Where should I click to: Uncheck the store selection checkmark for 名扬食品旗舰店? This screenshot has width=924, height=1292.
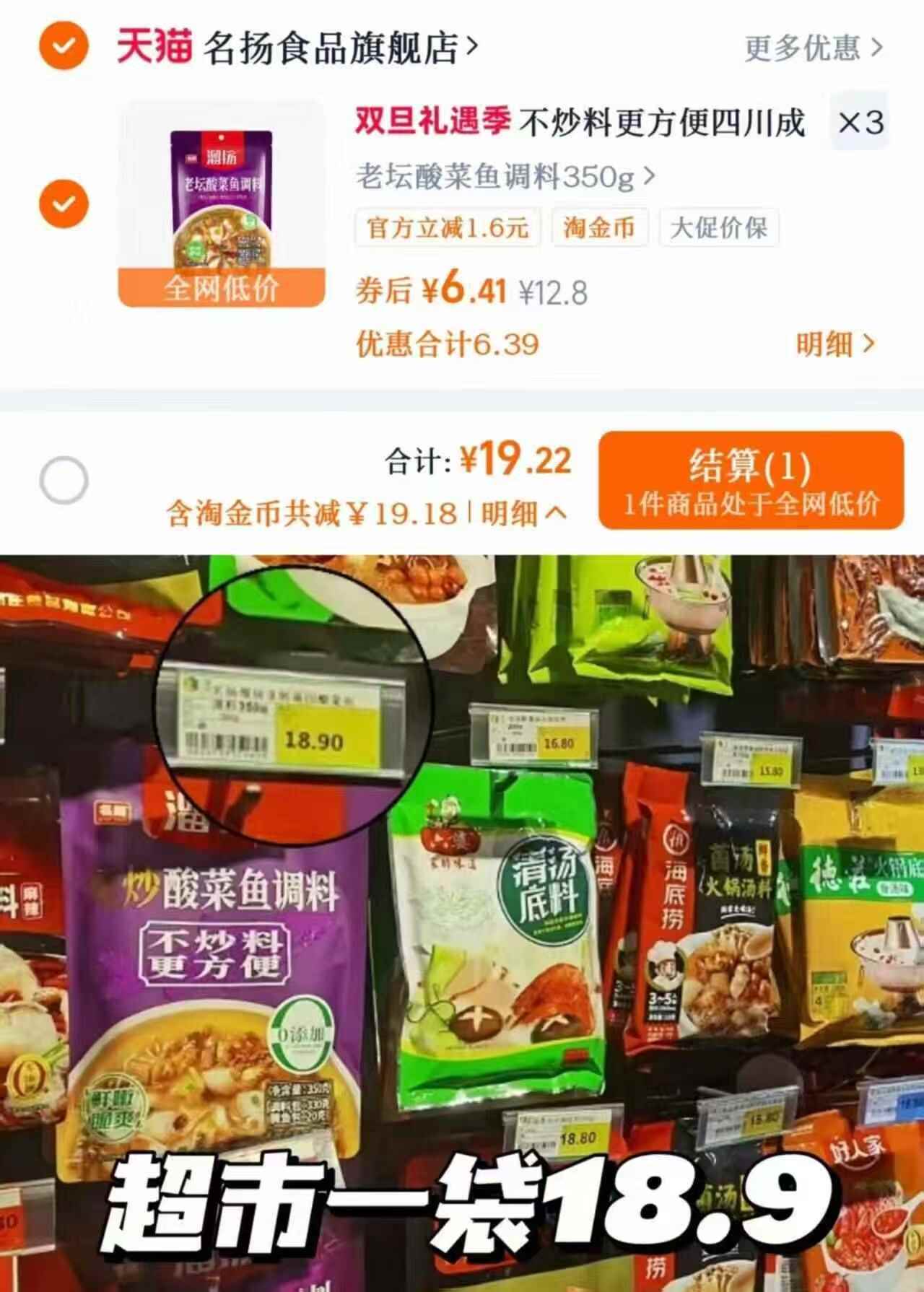[x=65, y=45]
